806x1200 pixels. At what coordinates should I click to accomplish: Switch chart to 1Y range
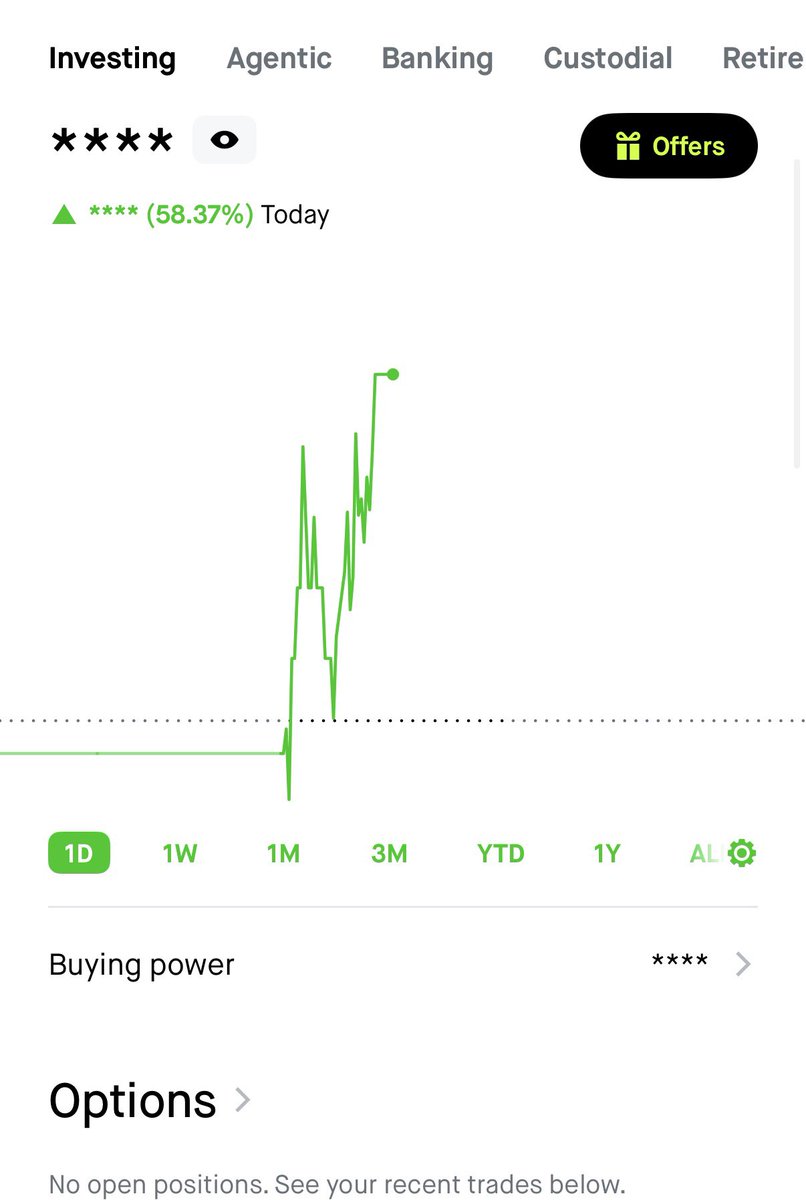click(x=606, y=853)
